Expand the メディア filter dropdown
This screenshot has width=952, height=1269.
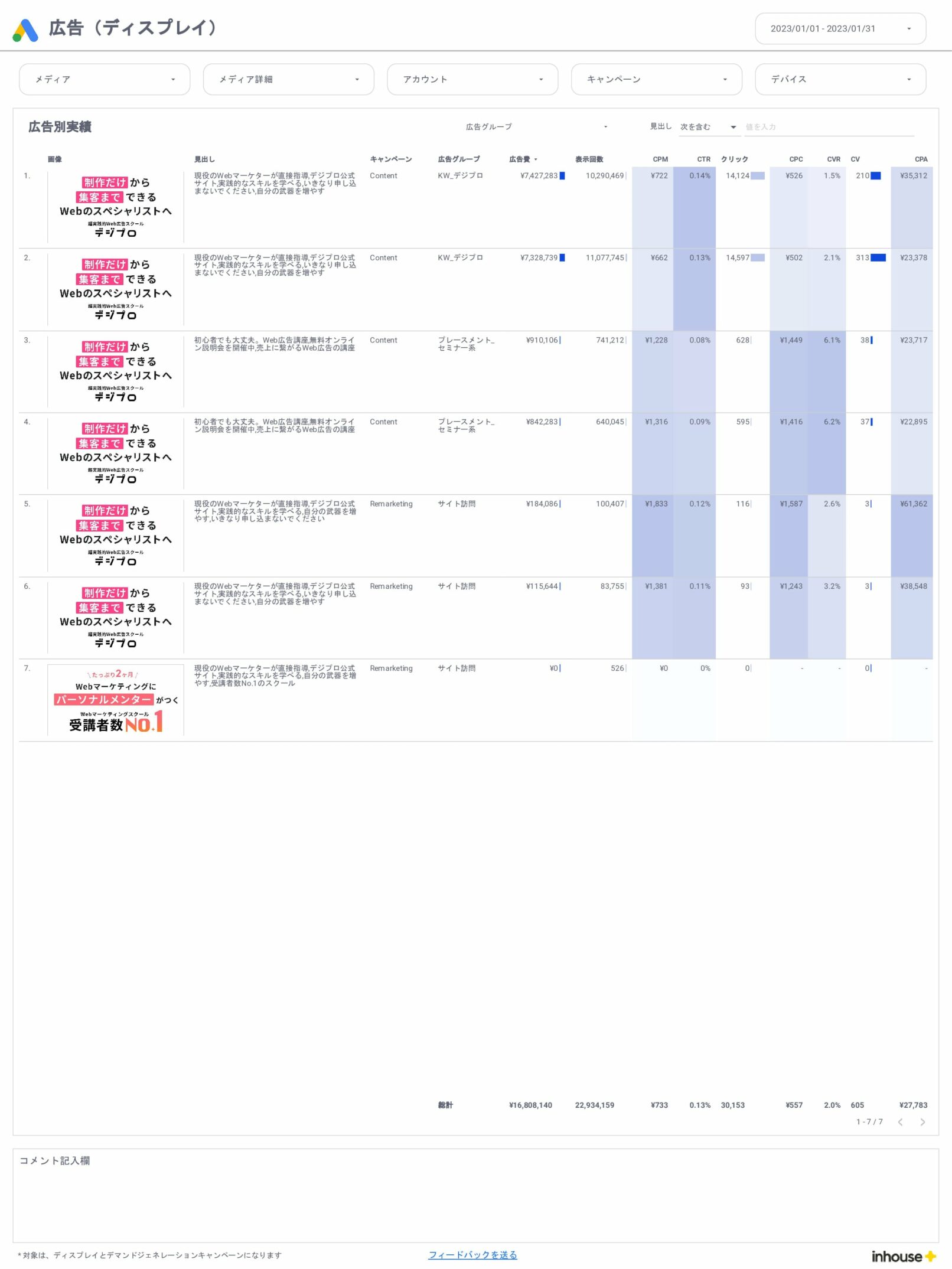point(104,79)
